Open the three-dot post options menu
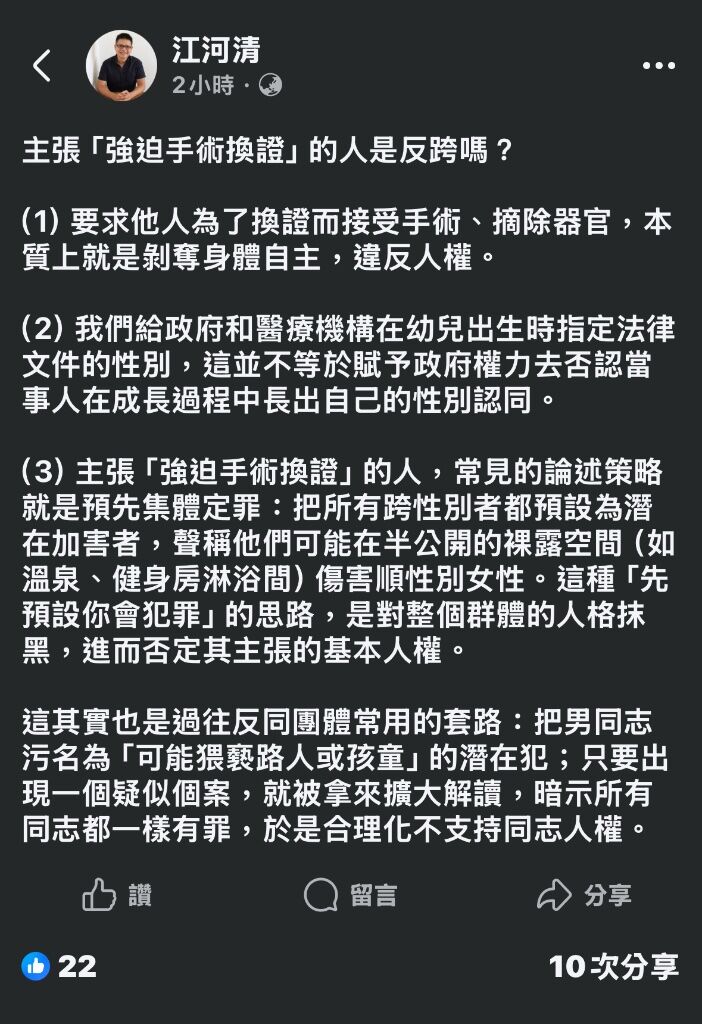Image resolution: width=702 pixels, height=1024 pixels. pyautogui.click(x=658, y=66)
